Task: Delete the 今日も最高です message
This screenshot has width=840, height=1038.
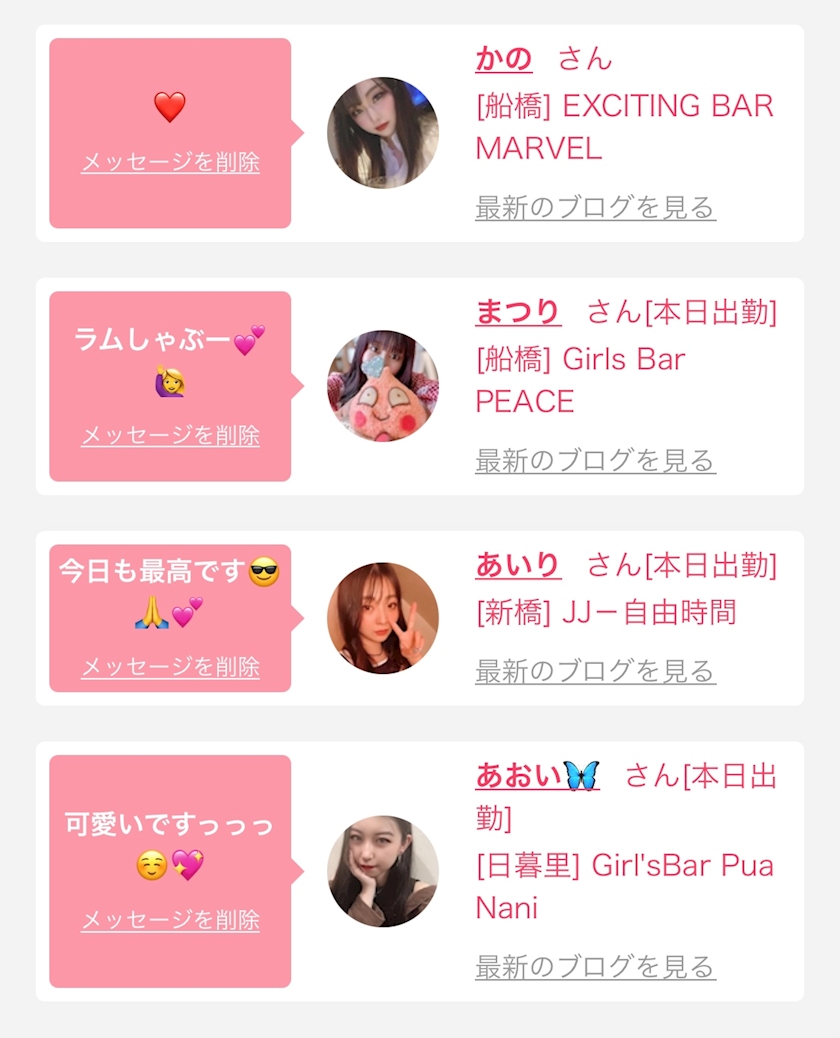Action: [170, 667]
